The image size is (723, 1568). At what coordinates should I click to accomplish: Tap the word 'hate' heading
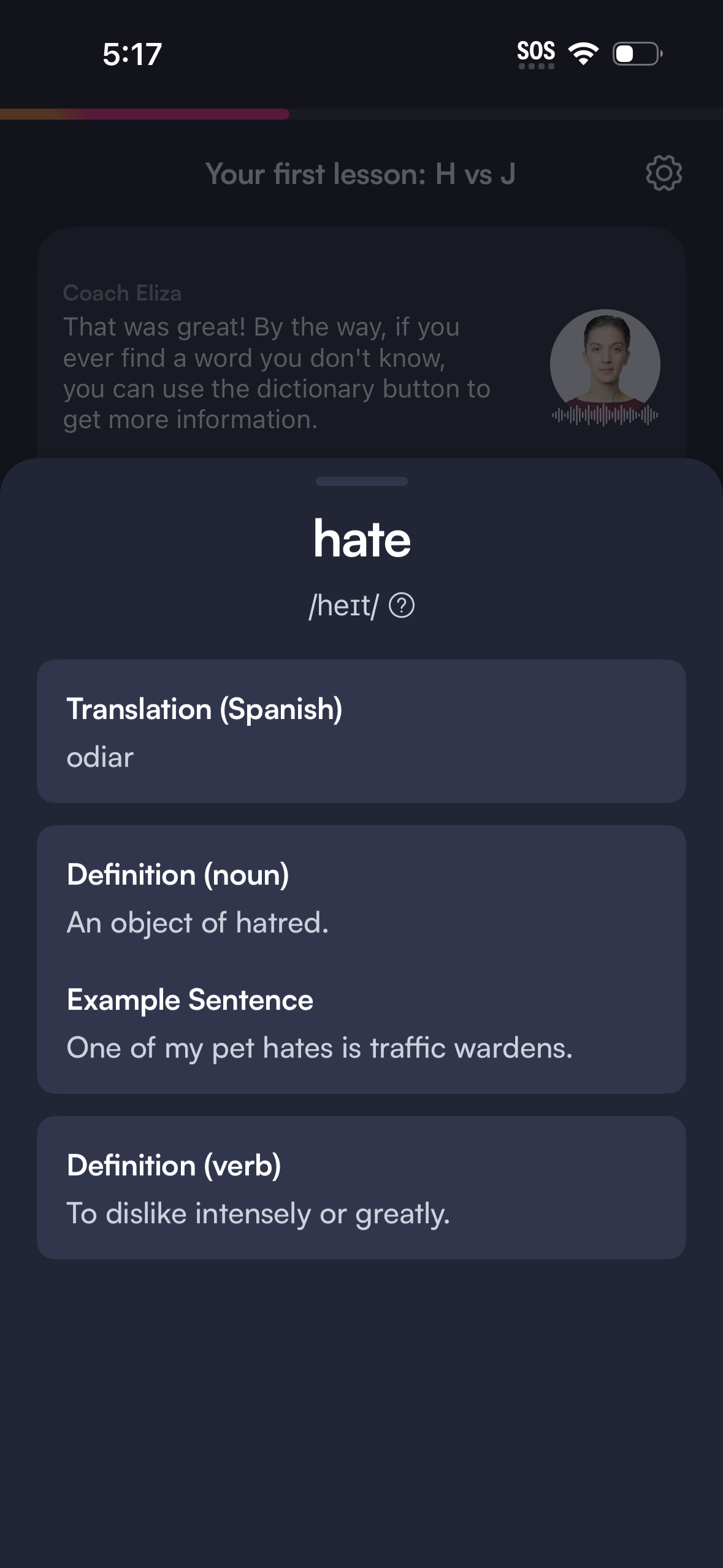click(362, 539)
